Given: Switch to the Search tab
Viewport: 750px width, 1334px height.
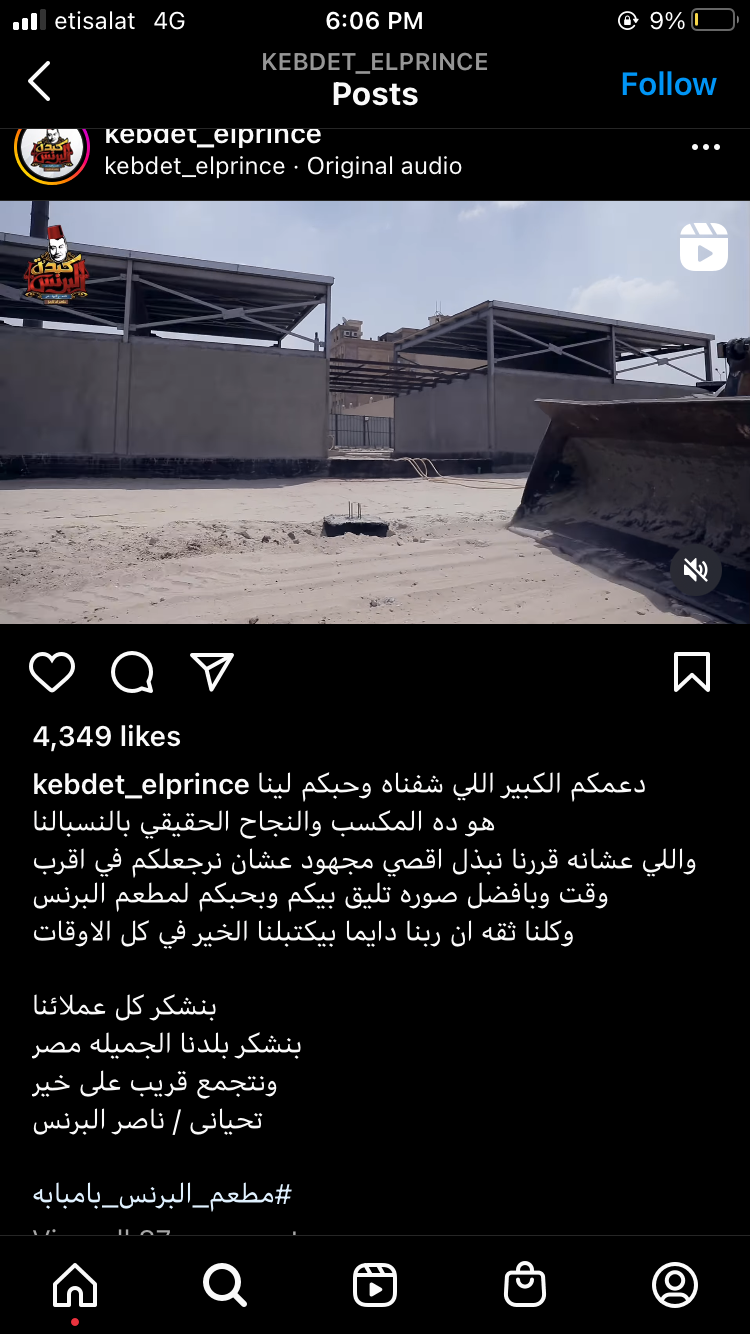Looking at the screenshot, I should pos(225,1285).
